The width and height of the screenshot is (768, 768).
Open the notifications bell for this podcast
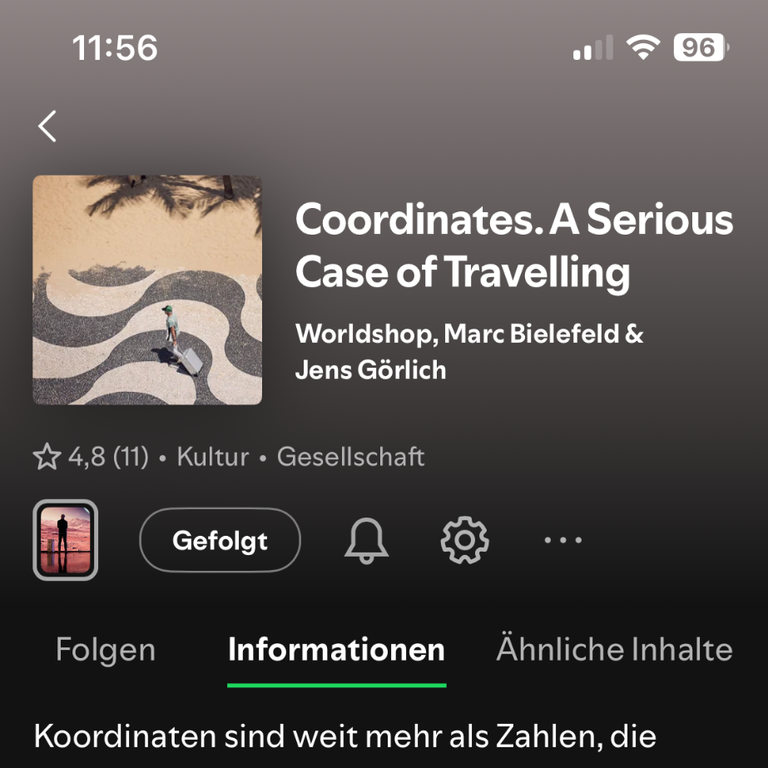pos(366,541)
